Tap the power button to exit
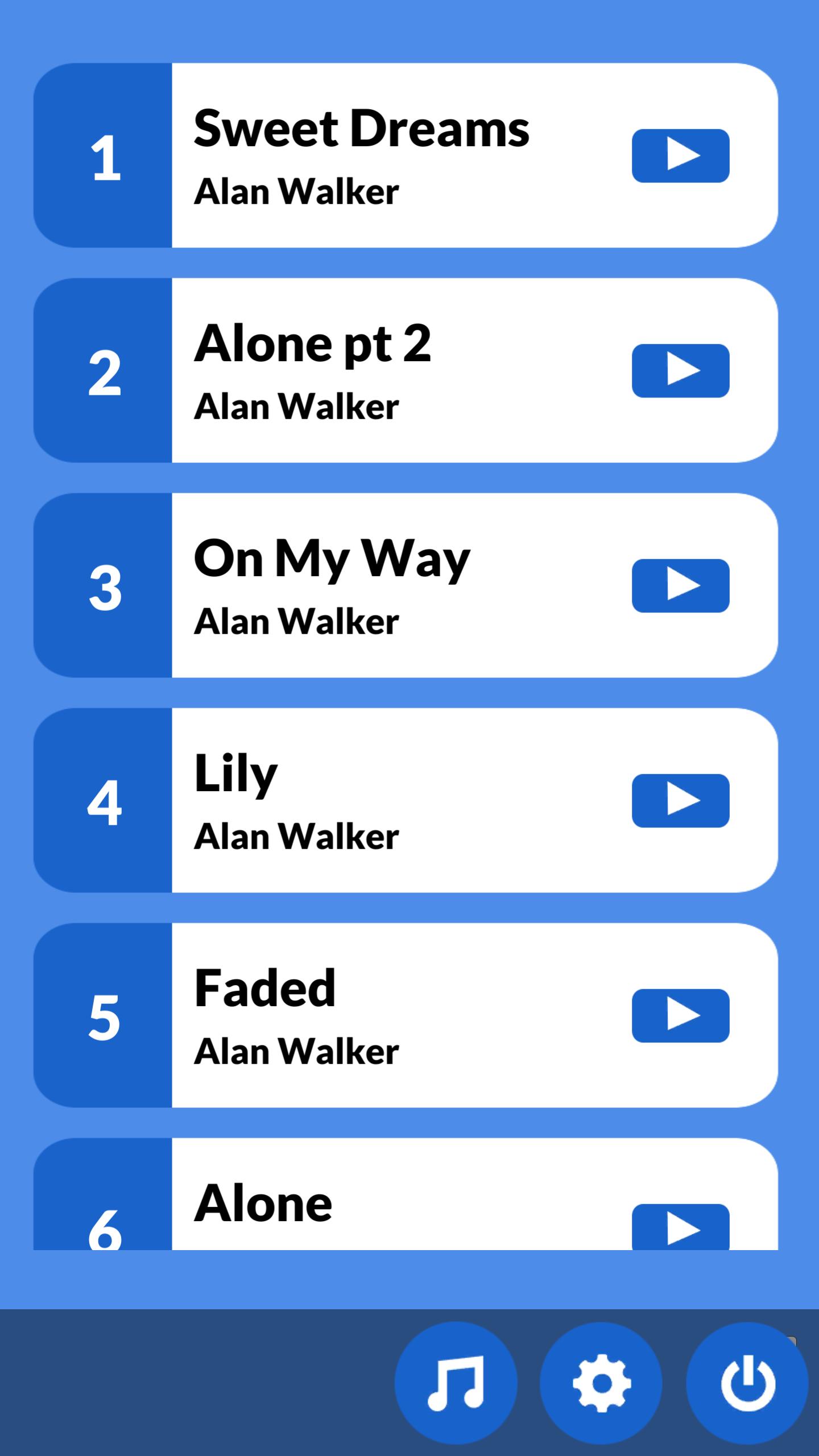 (747, 1383)
